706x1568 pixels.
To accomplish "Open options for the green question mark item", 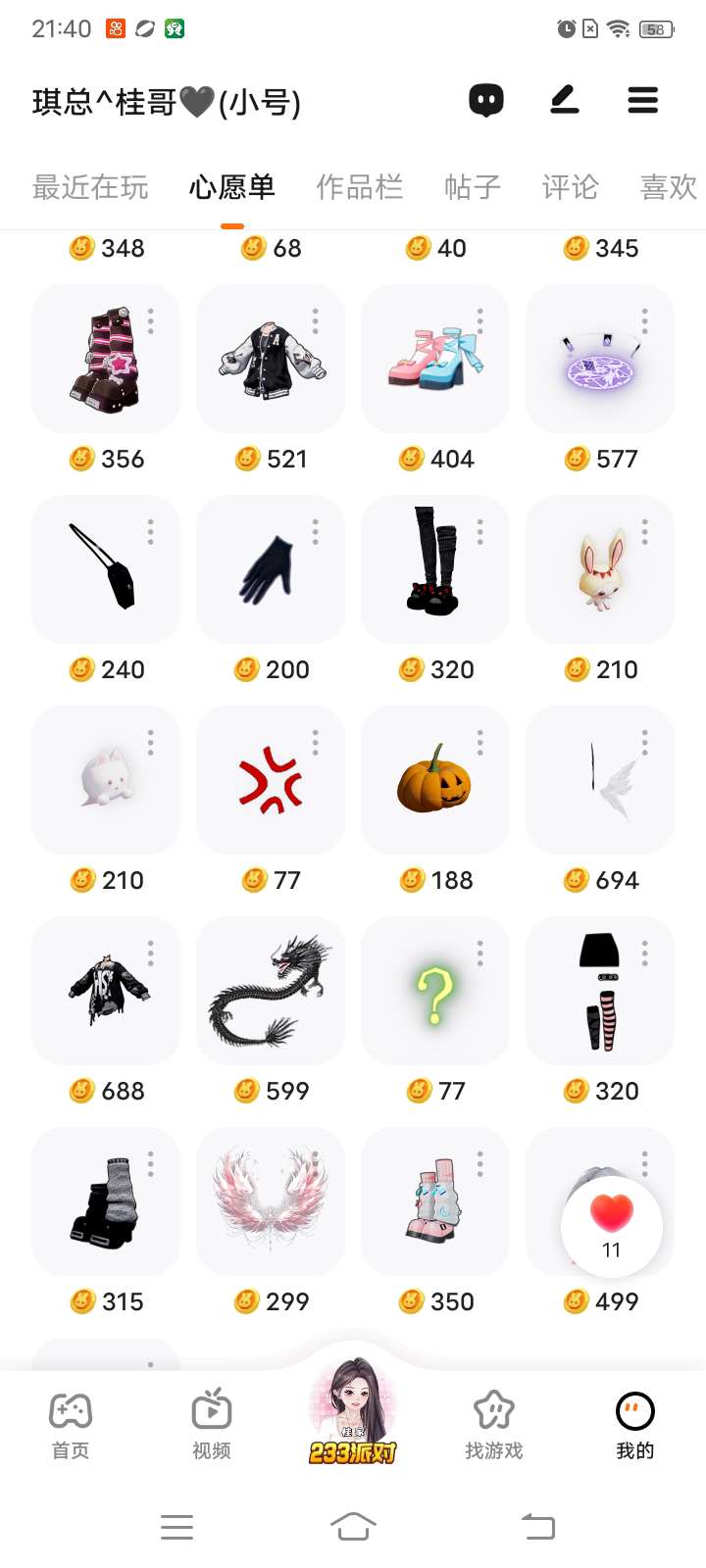I will click(480, 954).
